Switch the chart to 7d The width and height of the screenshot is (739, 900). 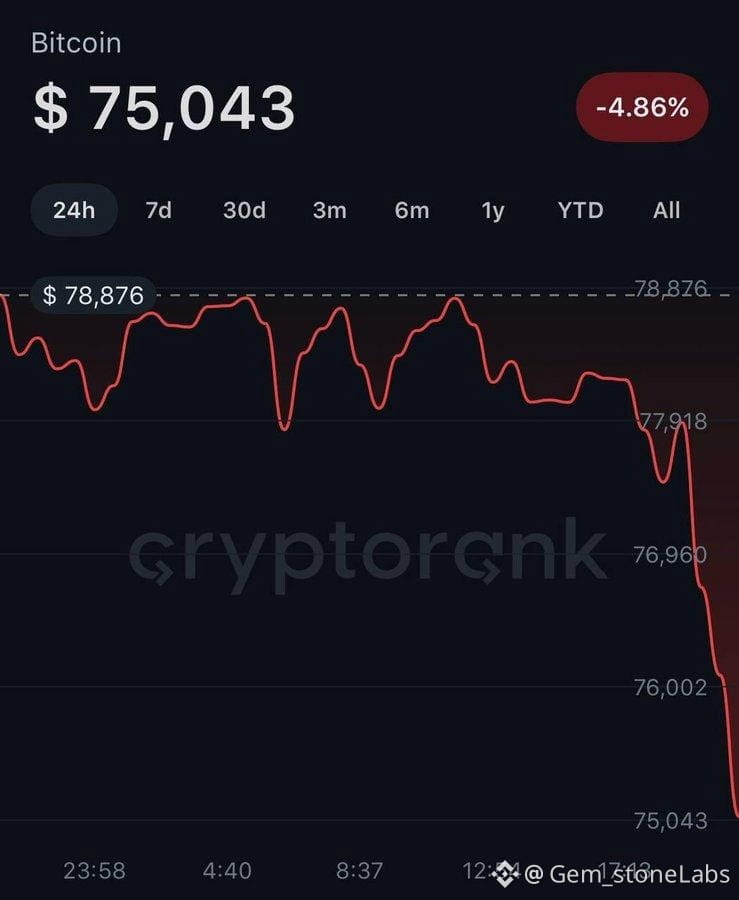click(158, 210)
